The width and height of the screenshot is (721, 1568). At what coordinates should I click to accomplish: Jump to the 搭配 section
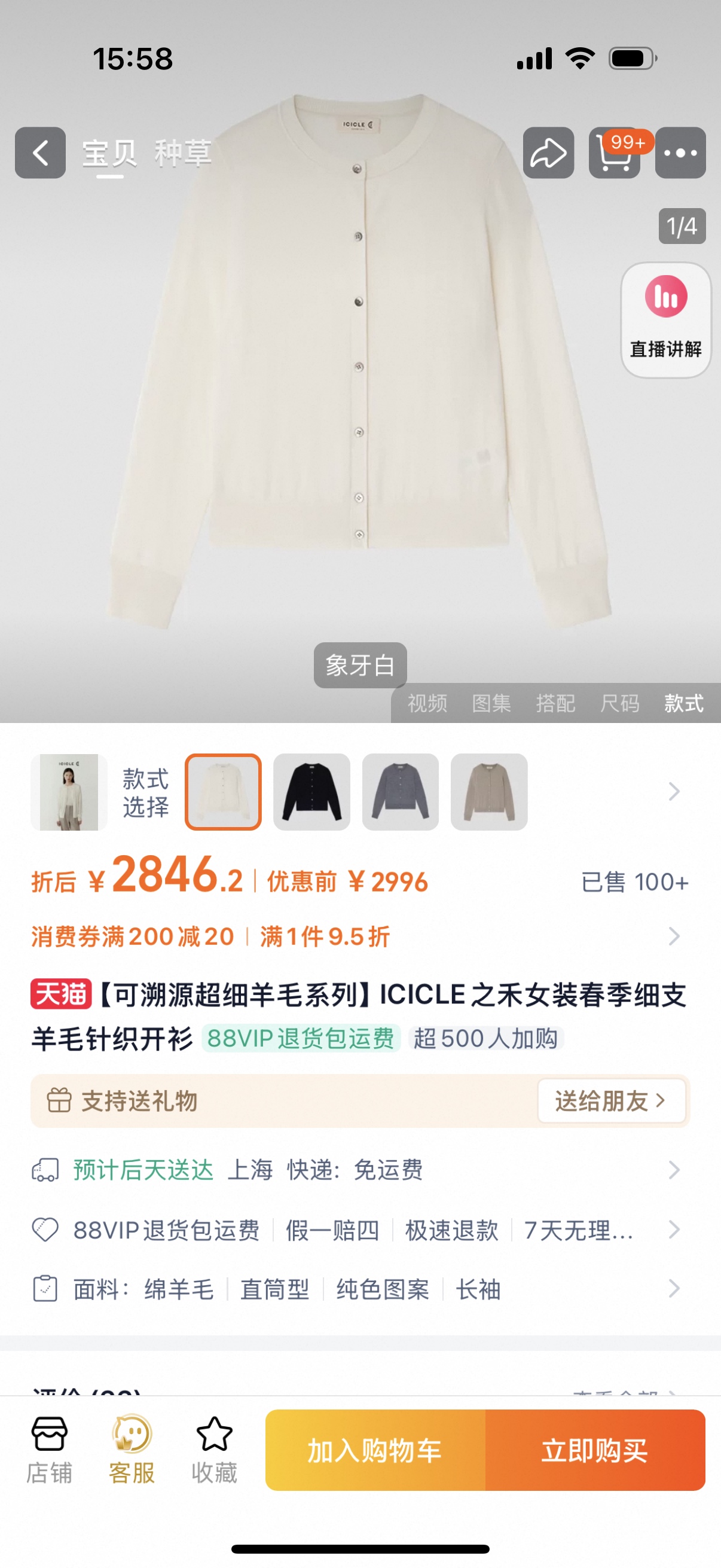pos(555,703)
